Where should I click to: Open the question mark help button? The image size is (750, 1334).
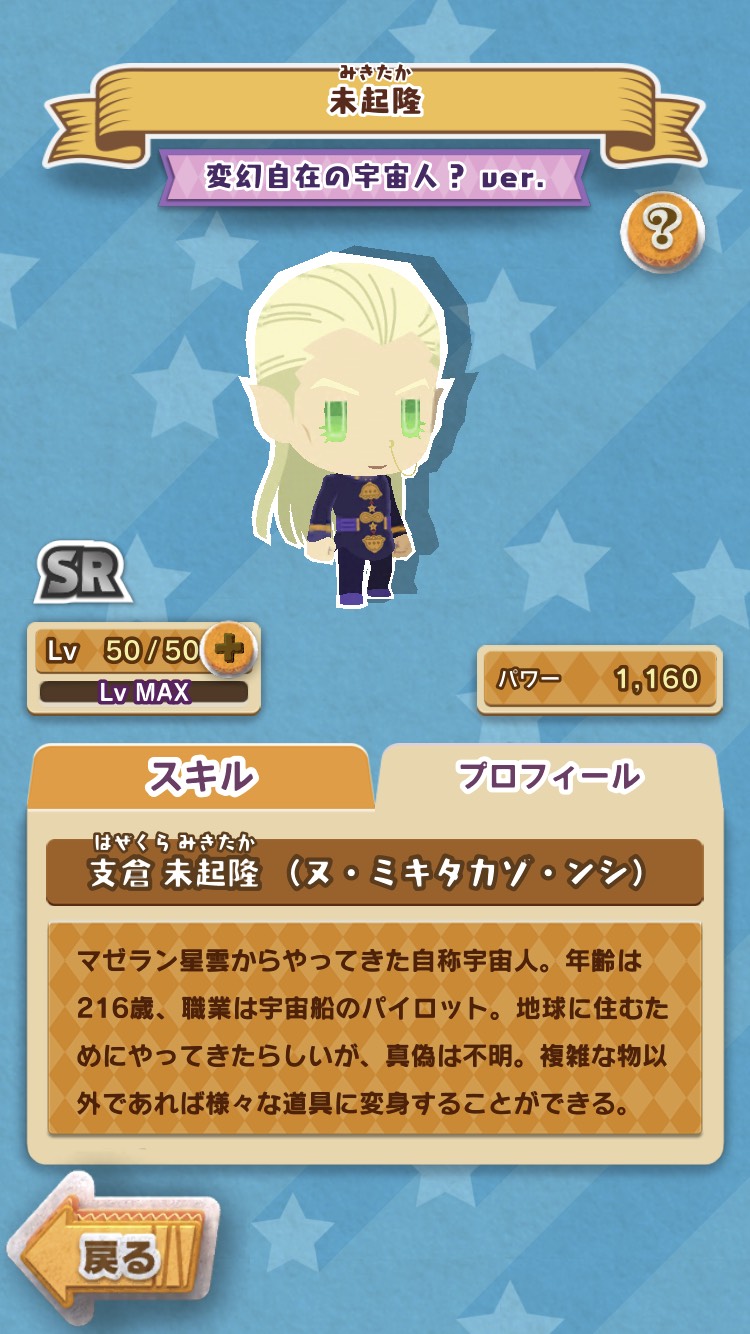pyautogui.click(x=663, y=231)
